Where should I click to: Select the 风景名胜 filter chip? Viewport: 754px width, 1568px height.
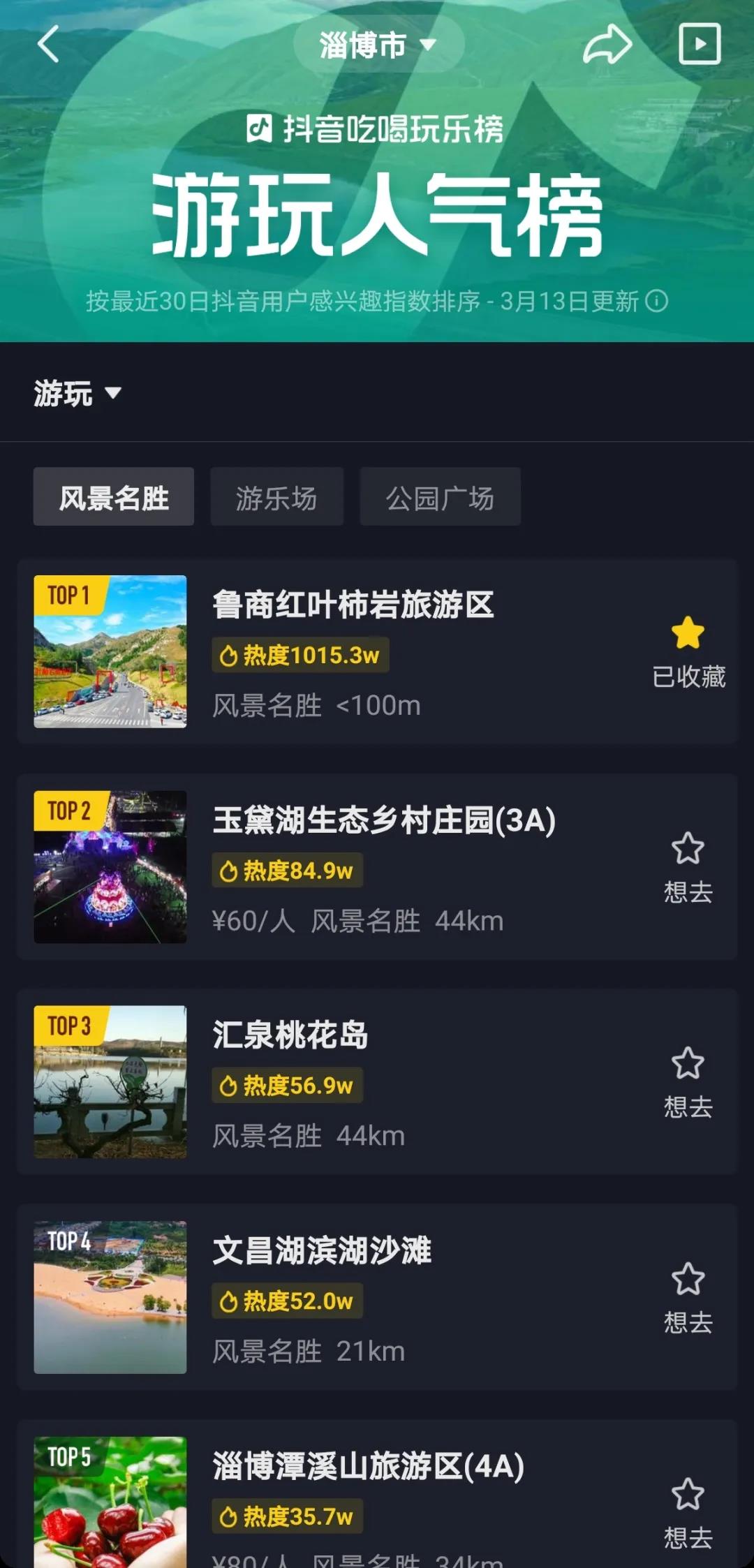(114, 497)
